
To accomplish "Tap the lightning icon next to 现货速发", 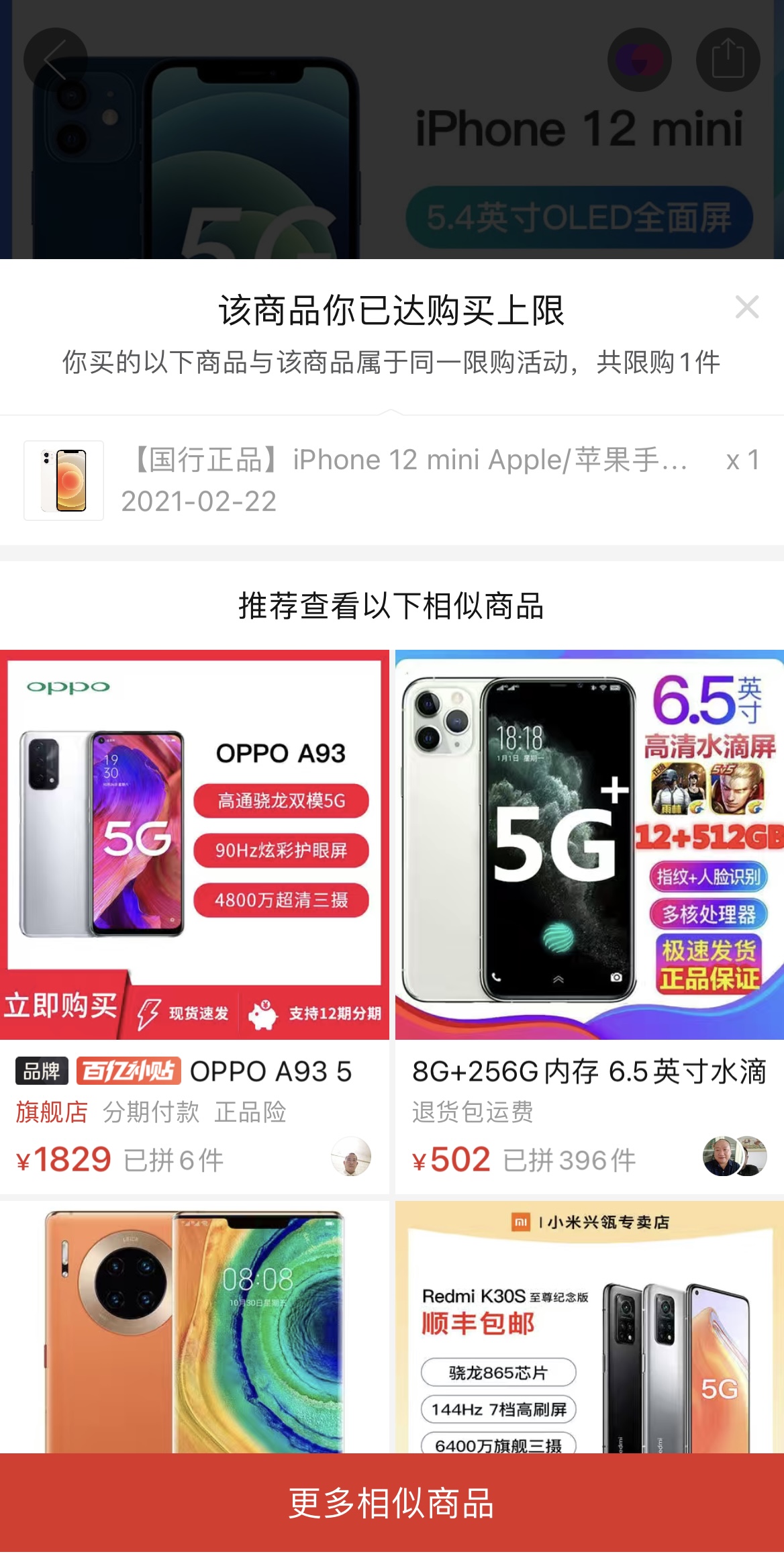I will coord(149,1013).
